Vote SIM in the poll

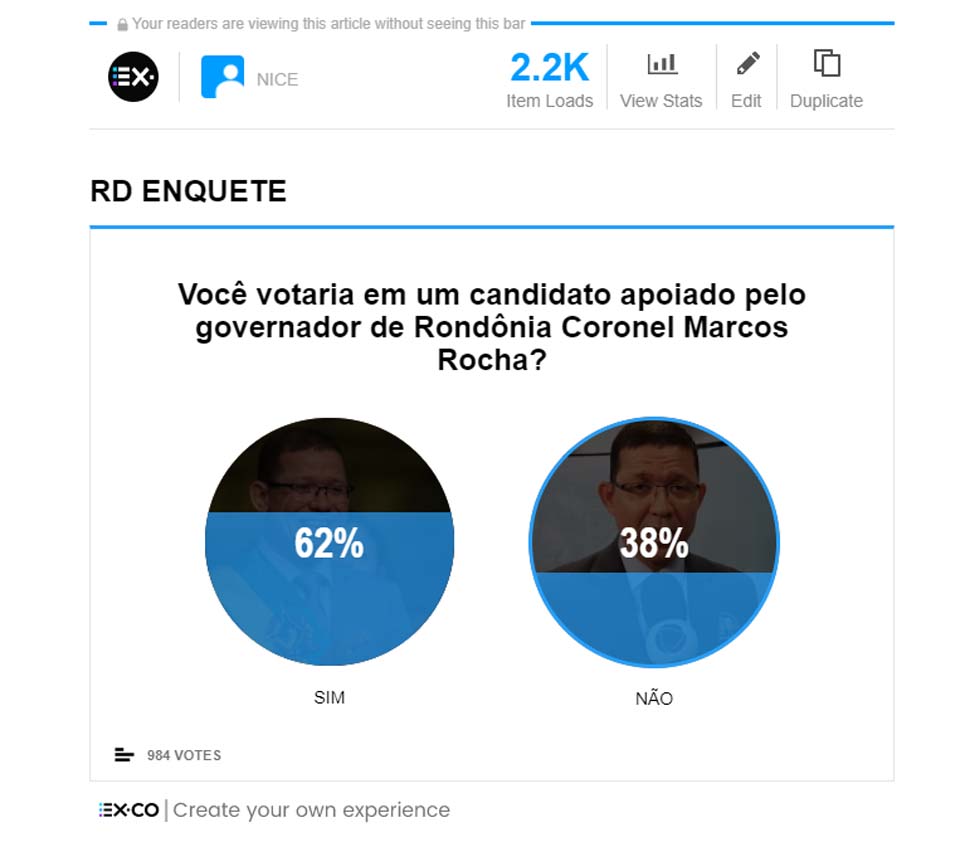[x=330, y=542]
